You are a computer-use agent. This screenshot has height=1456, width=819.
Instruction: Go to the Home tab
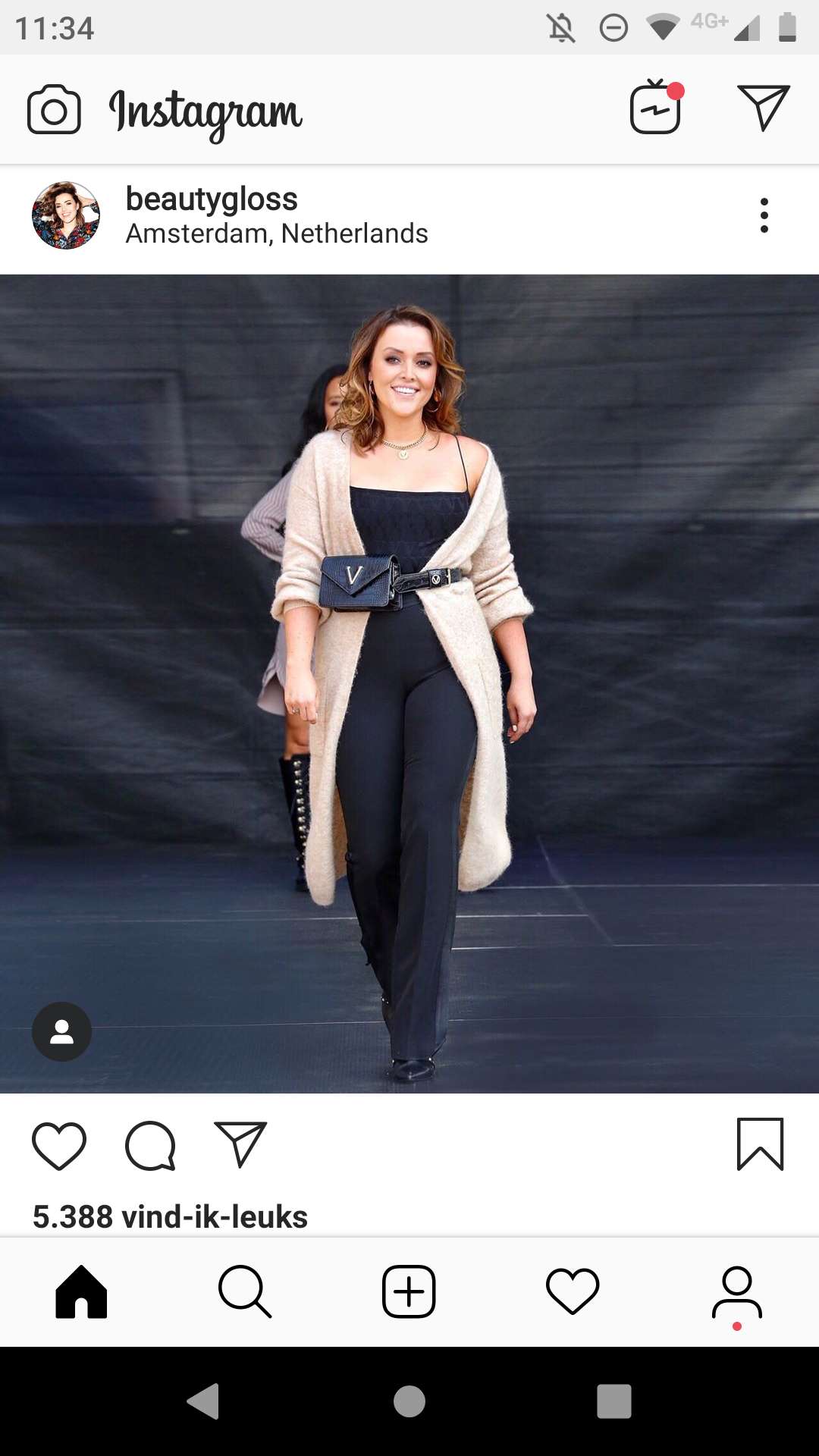click(x=81, y=1291)
